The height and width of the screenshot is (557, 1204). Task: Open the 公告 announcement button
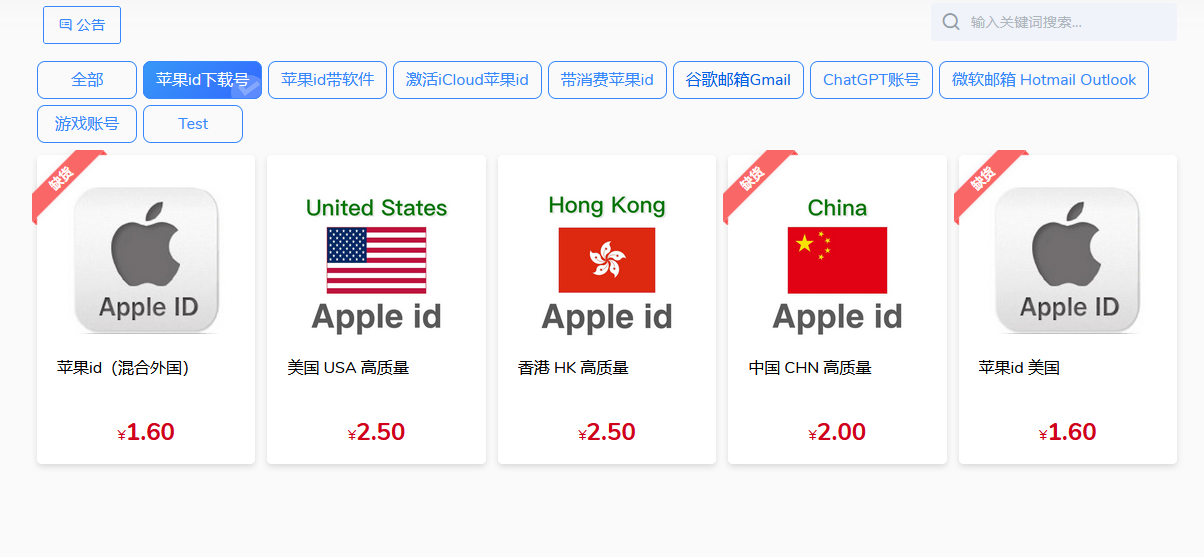pyautogui.click(x=82, y=25)
